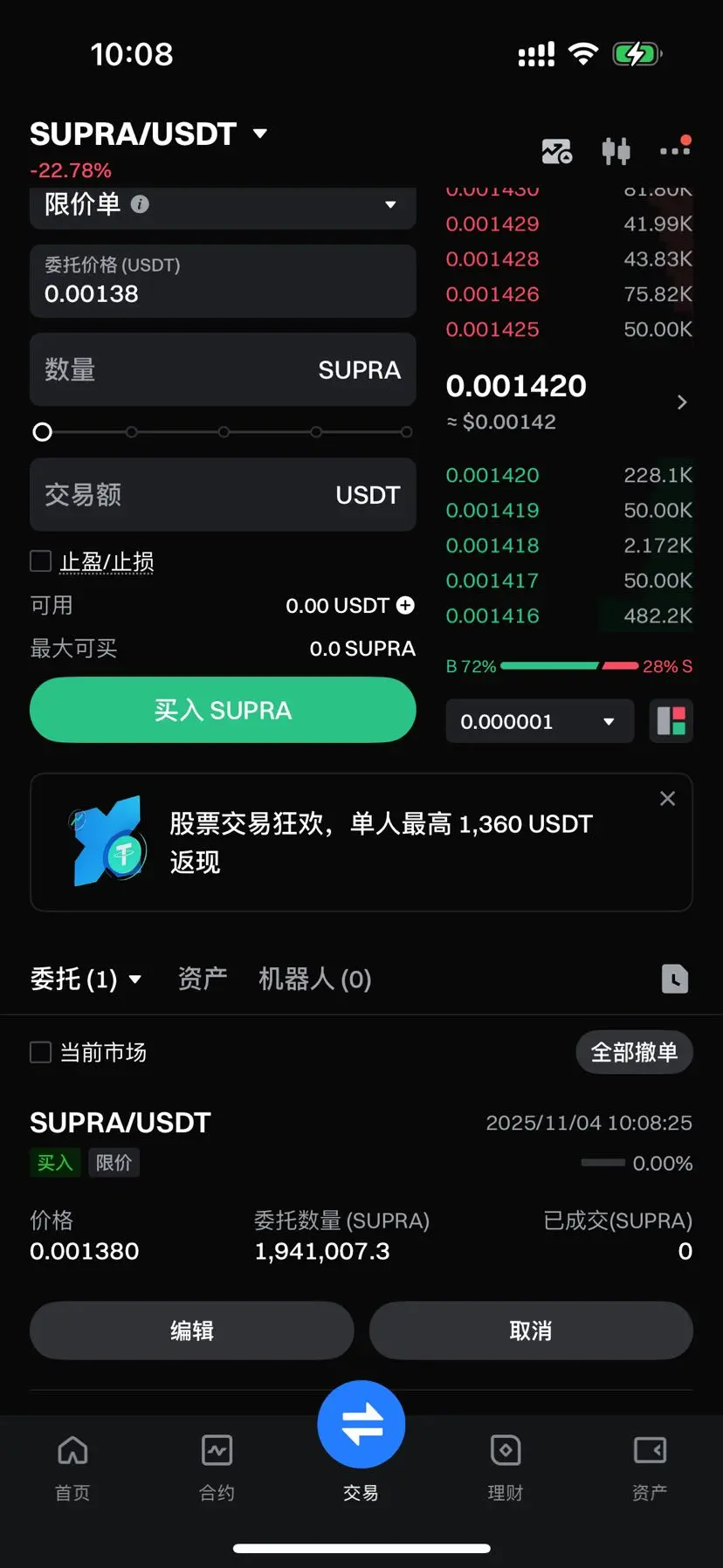Tap 全部撤单 to cancel all orders
Image resolution: width=723 pixels, height=1568 pixels.
[634, 1052]
